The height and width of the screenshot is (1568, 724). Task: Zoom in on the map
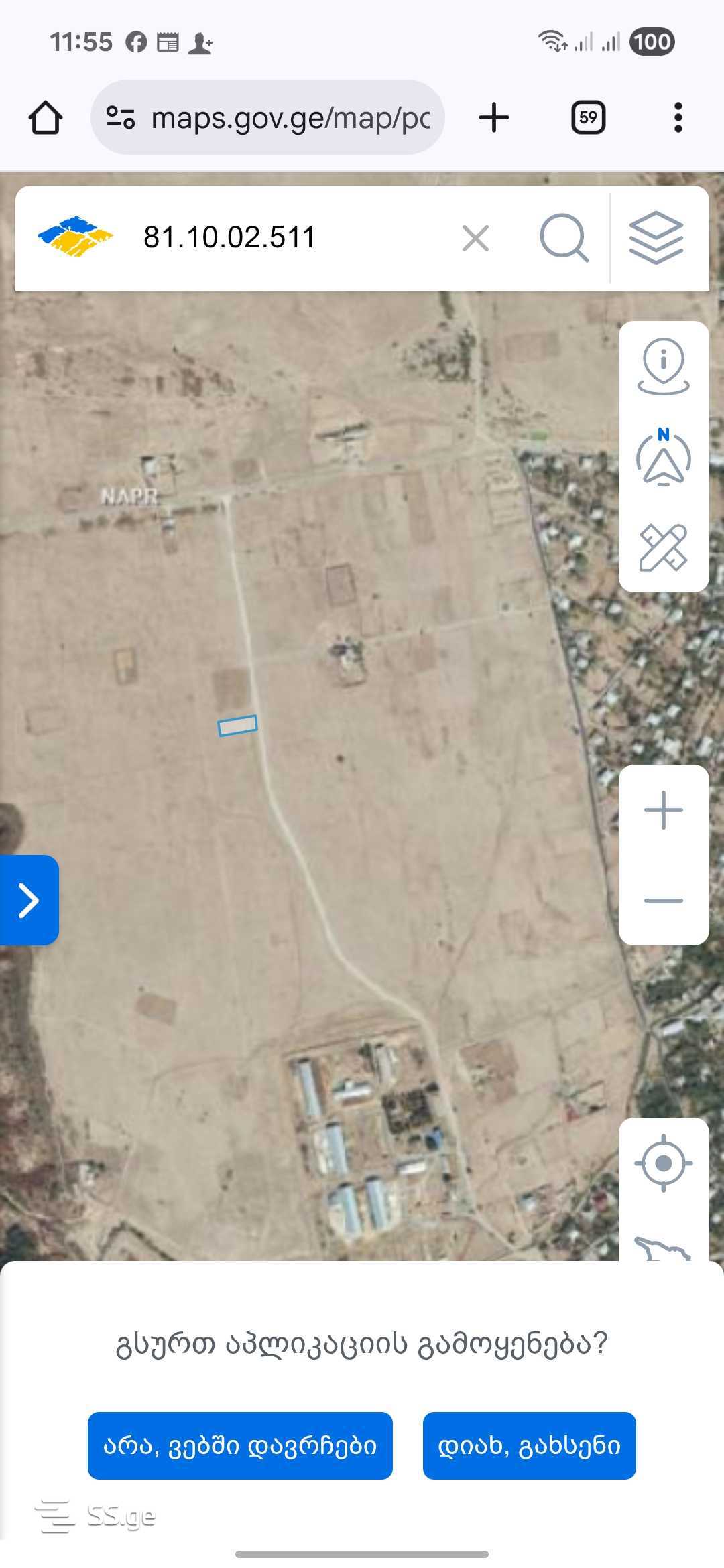point(663,810)
